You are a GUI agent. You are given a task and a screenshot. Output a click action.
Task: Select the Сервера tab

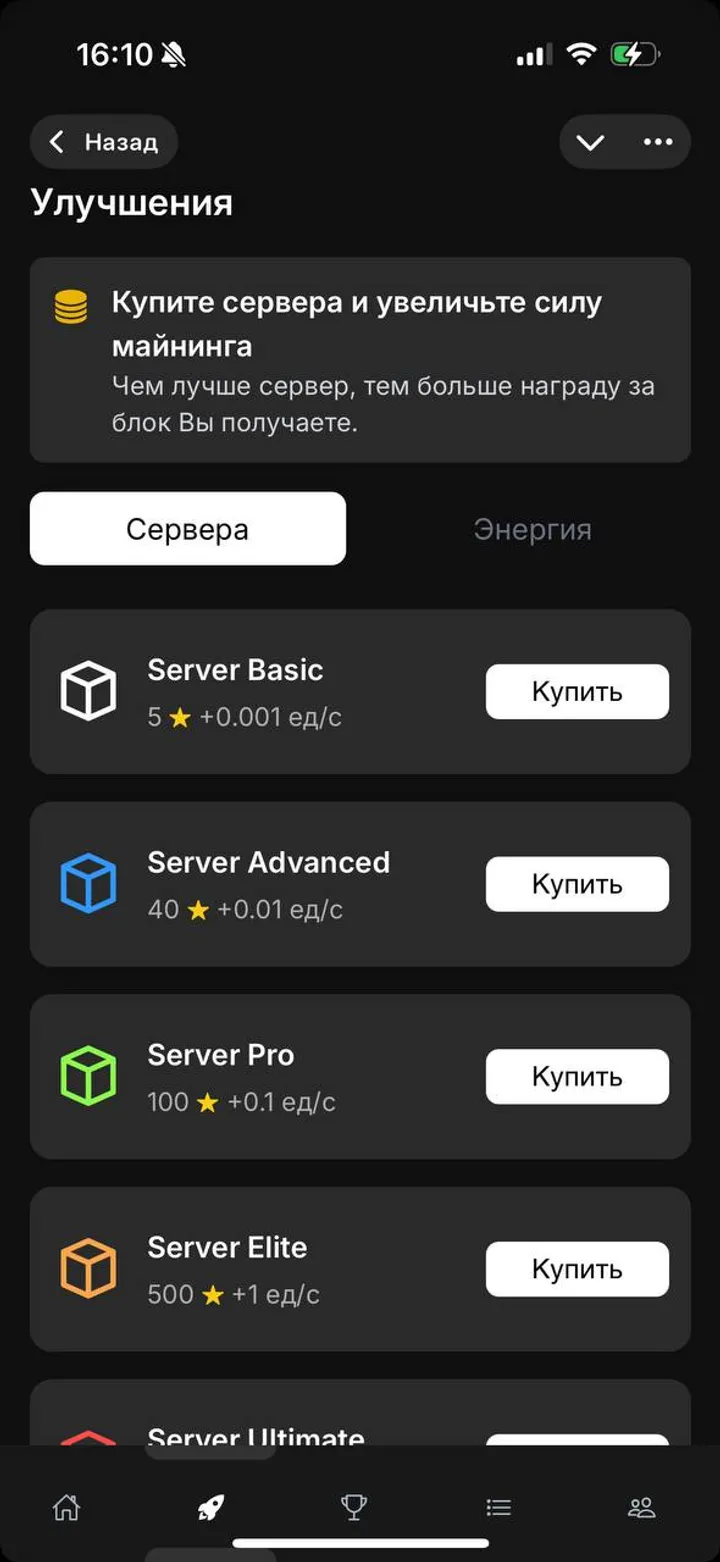click(187, 528)
